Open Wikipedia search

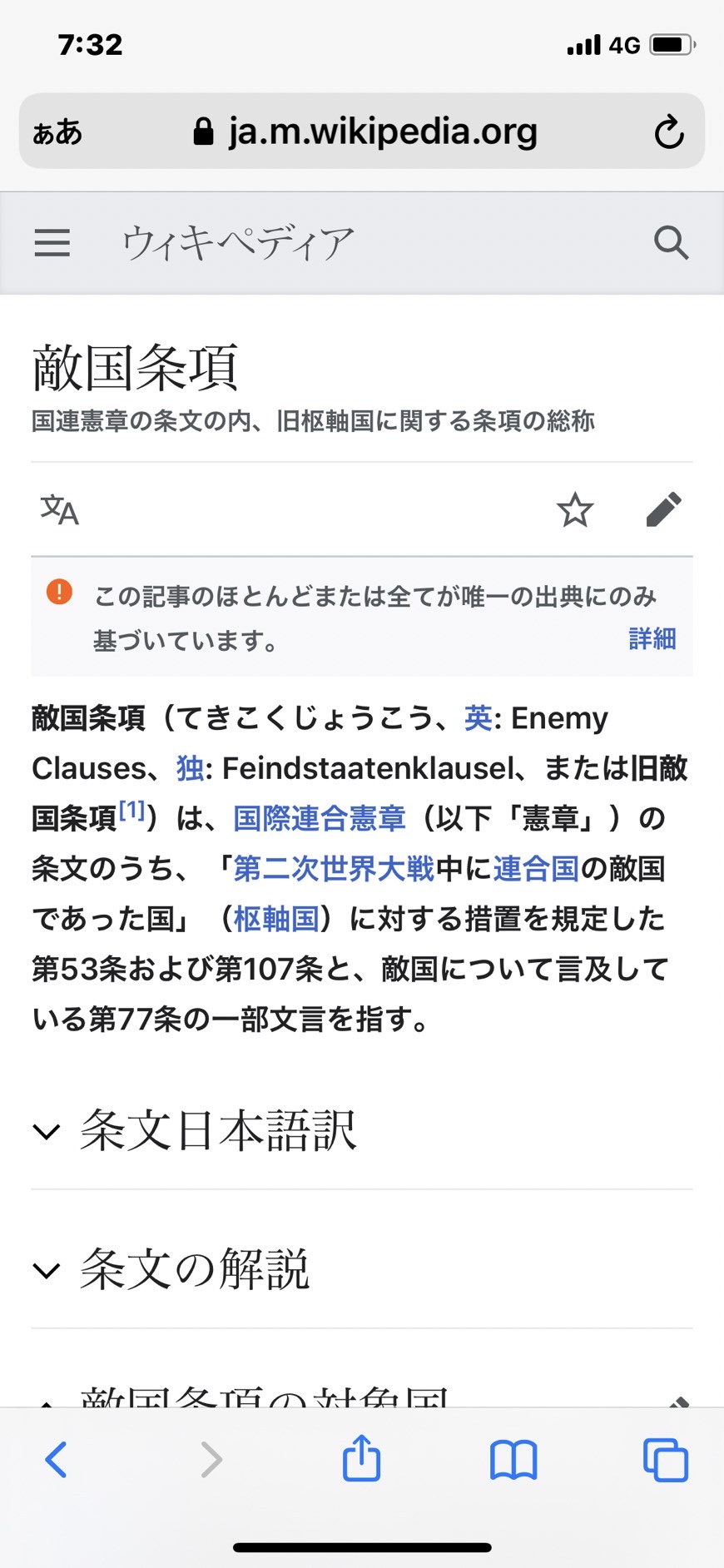point(671,243)
